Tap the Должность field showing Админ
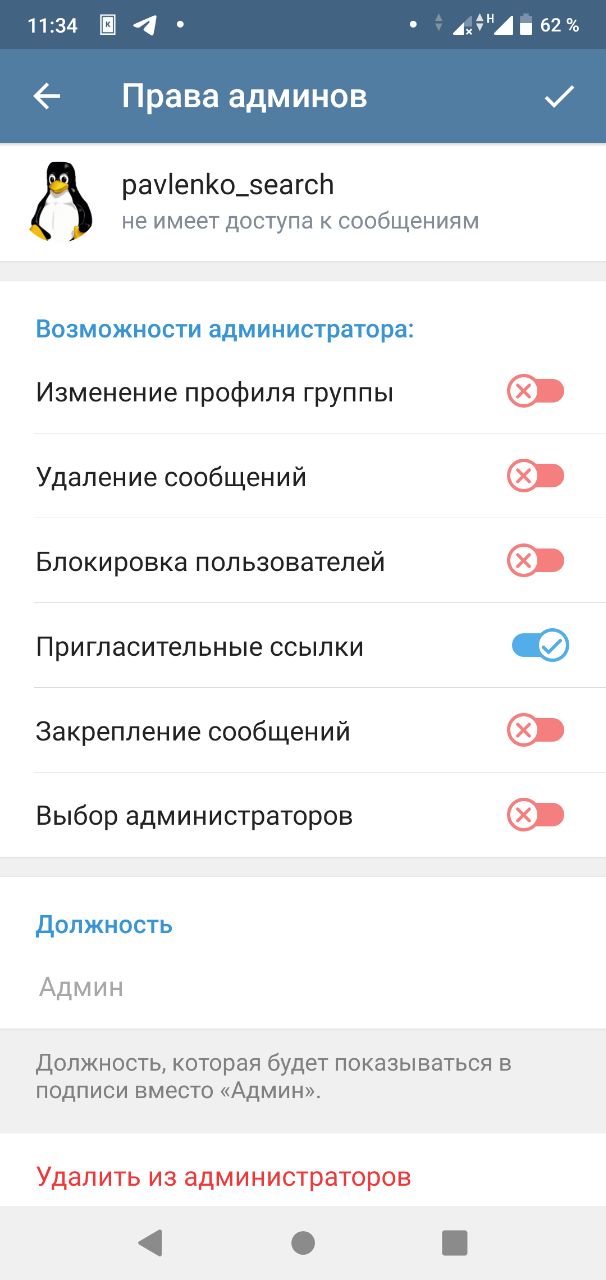This screenshot has height=1280, width=606. coord(303,988)
